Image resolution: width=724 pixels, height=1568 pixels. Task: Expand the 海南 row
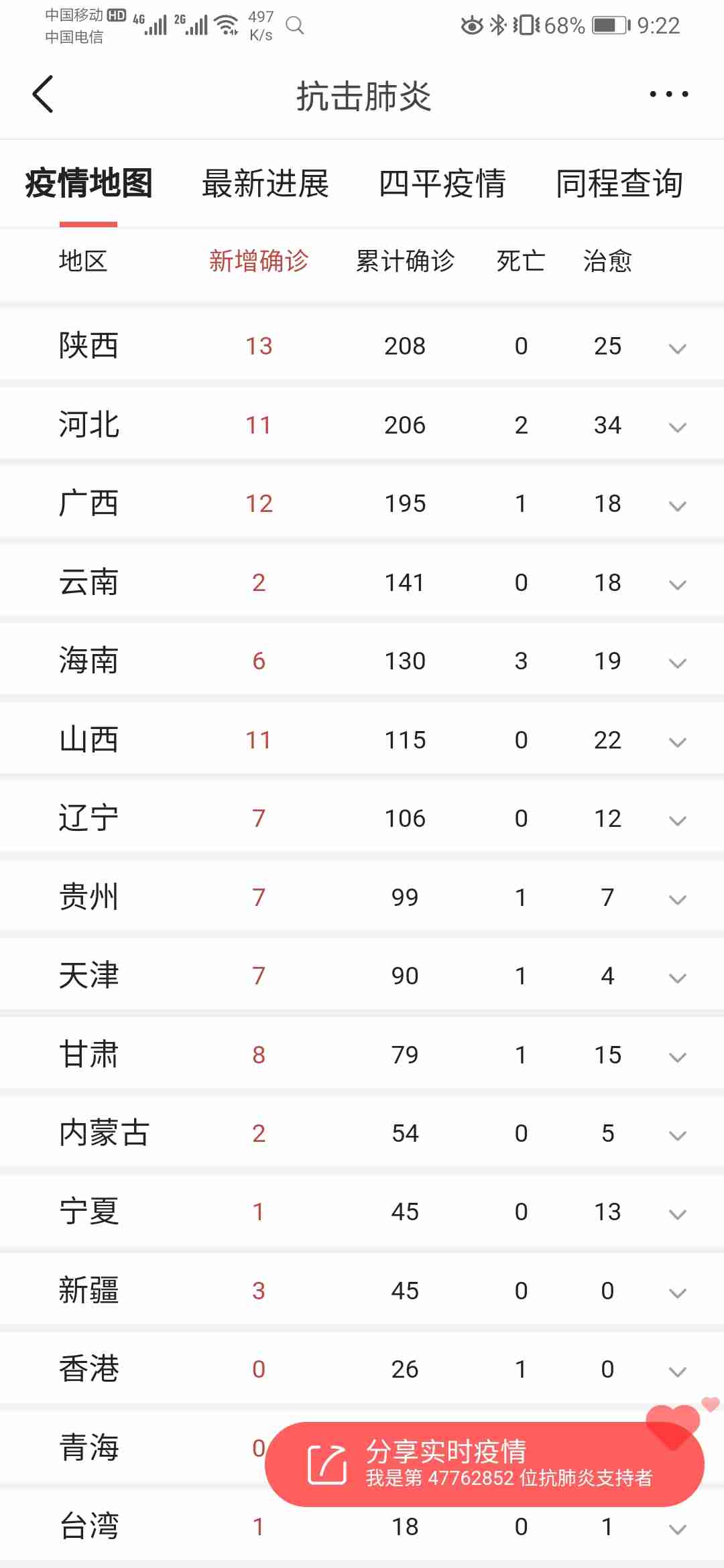pos(677,663)
